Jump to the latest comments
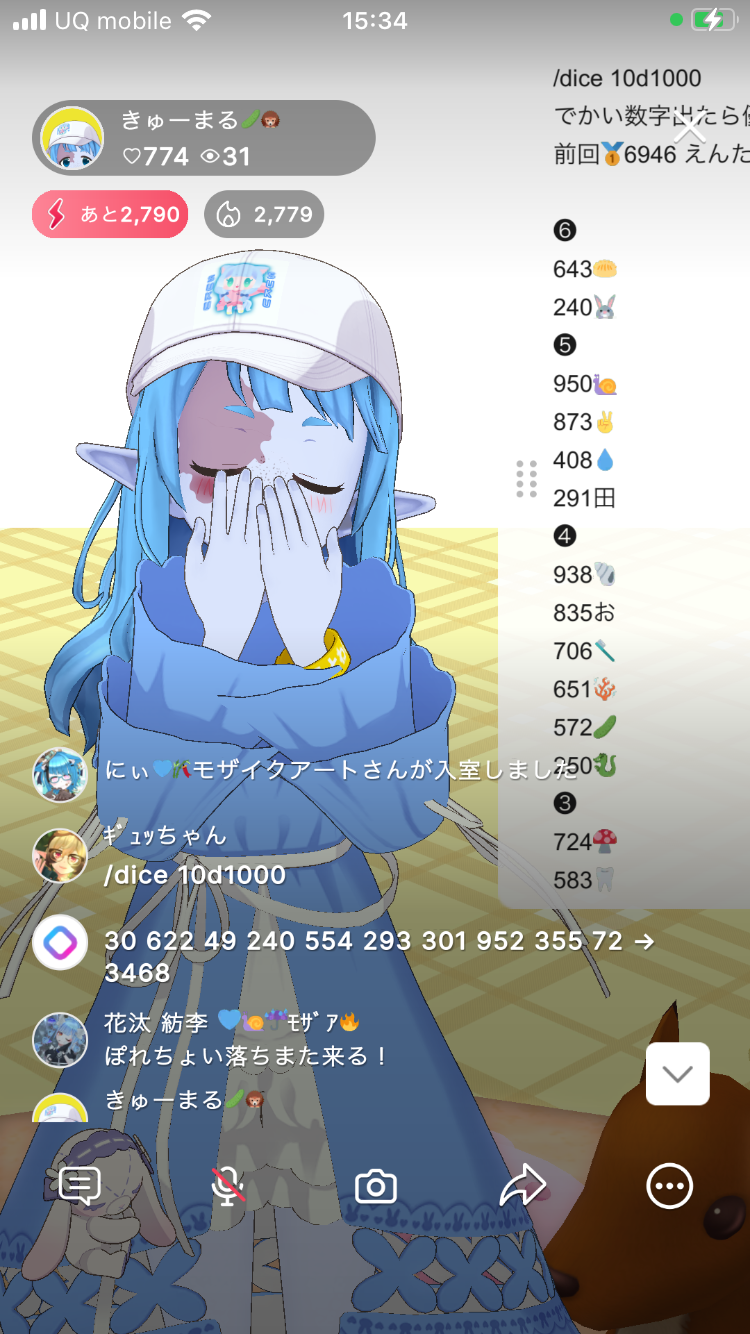This screenshot has height=1334, width=750. (x=677, y=1074)
